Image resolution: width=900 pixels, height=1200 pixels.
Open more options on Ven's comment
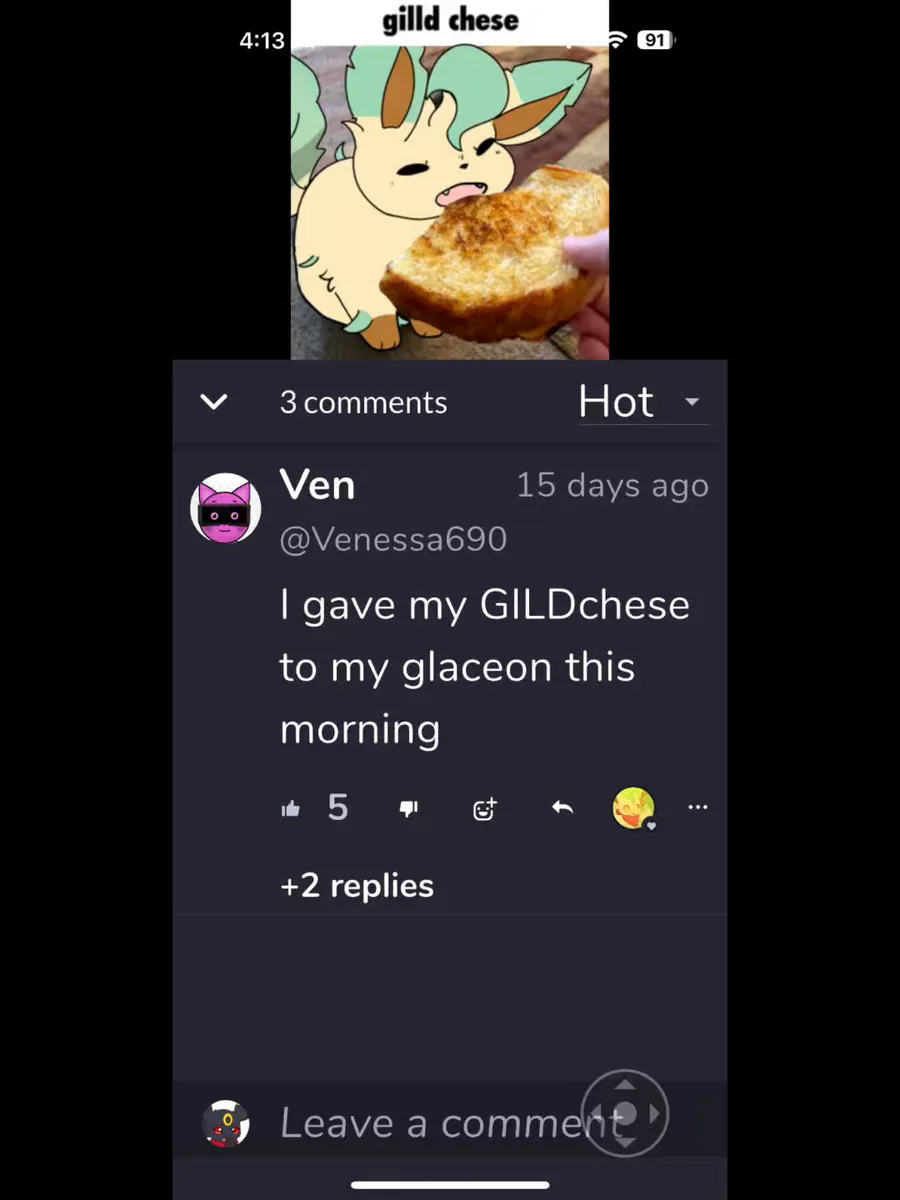click(698, 807)
